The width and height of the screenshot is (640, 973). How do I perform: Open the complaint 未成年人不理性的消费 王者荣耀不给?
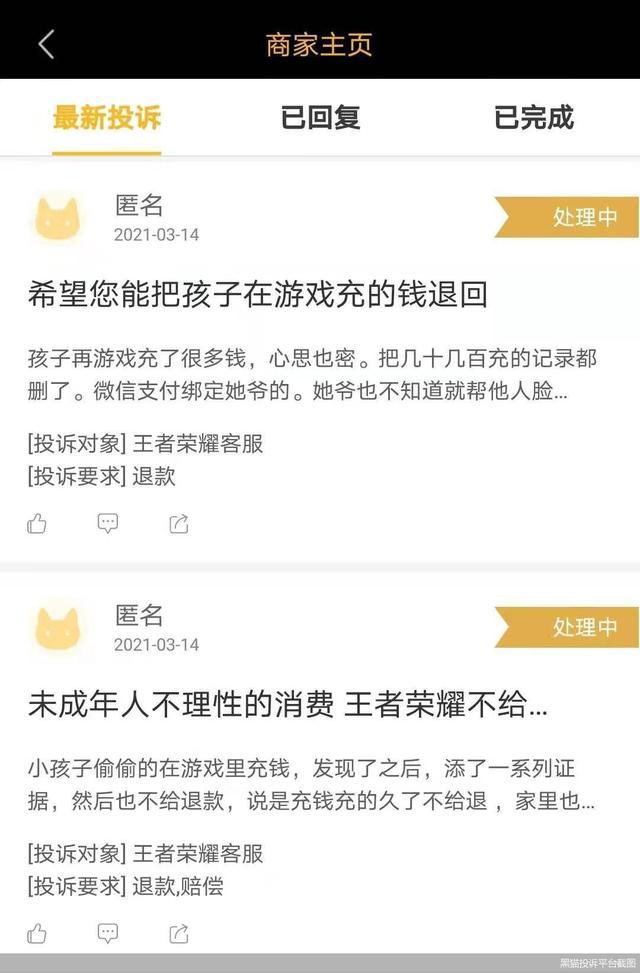click(x=288, y=705)
